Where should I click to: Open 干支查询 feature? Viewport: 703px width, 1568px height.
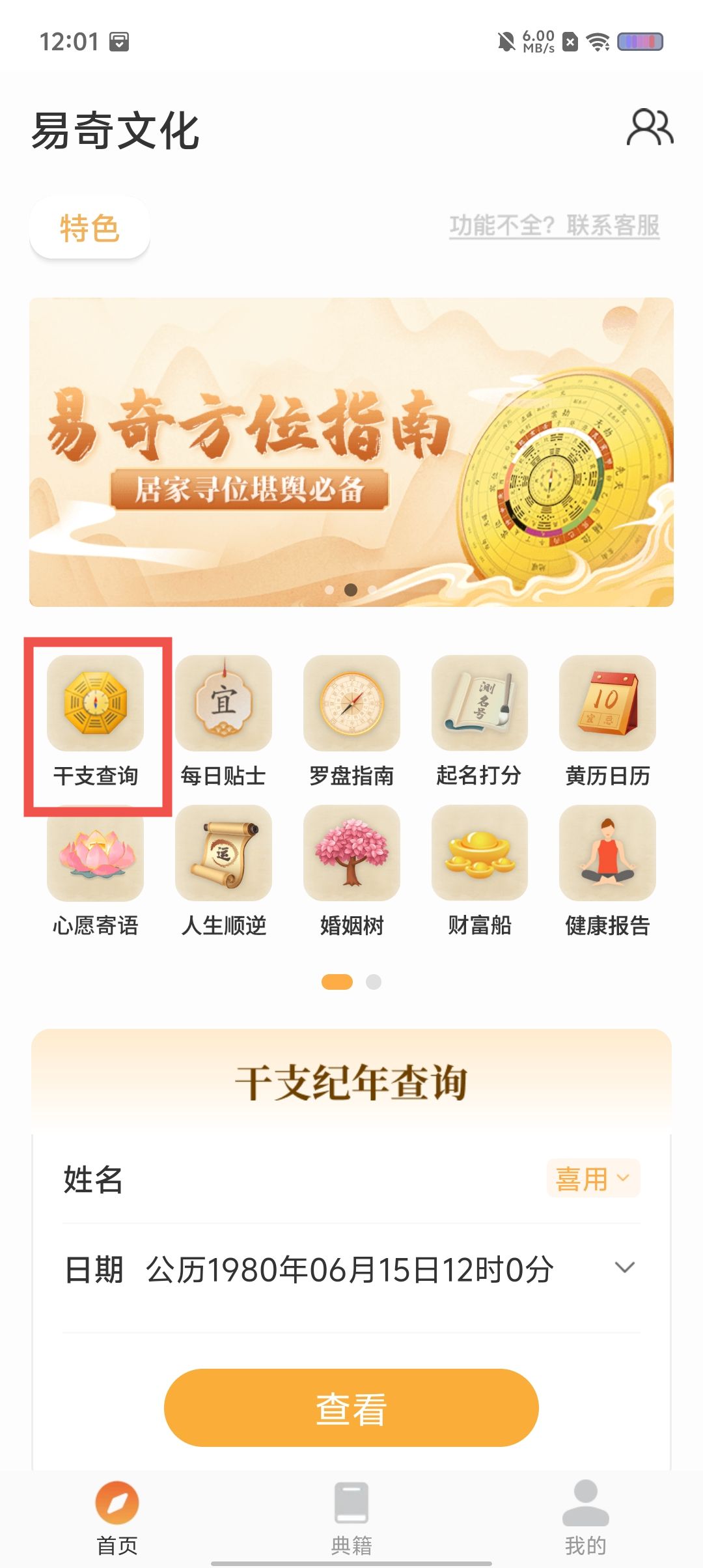(96, 722)
